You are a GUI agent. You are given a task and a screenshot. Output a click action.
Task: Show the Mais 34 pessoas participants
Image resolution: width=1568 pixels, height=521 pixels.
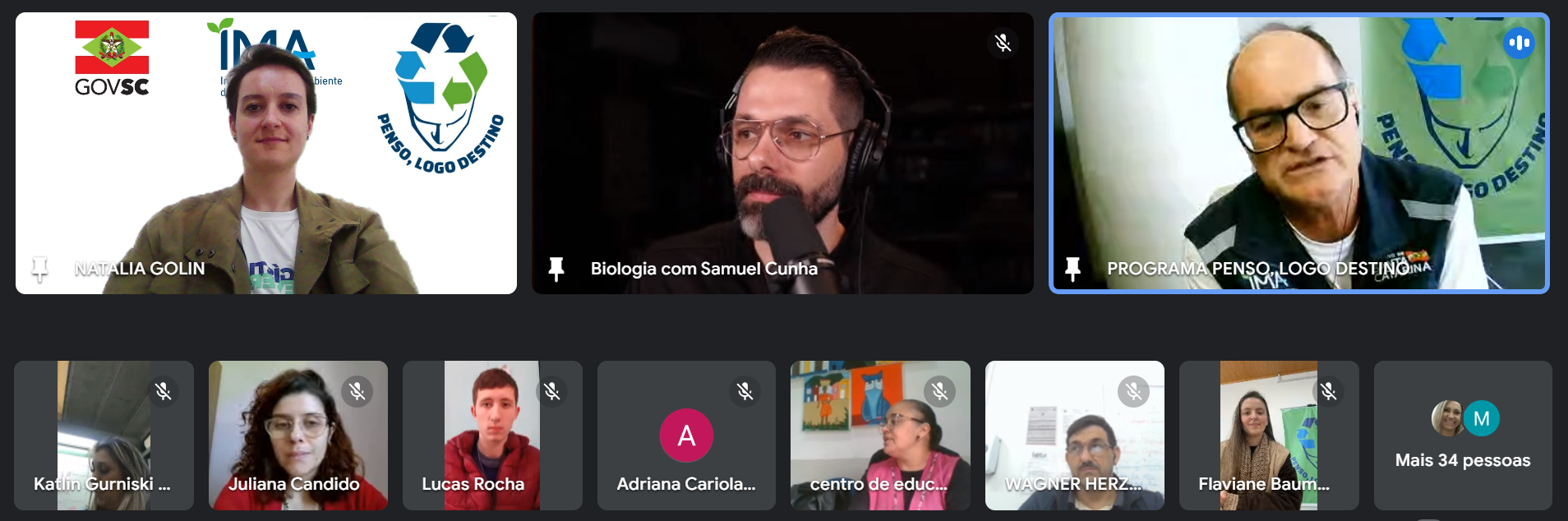[1462, 436]
